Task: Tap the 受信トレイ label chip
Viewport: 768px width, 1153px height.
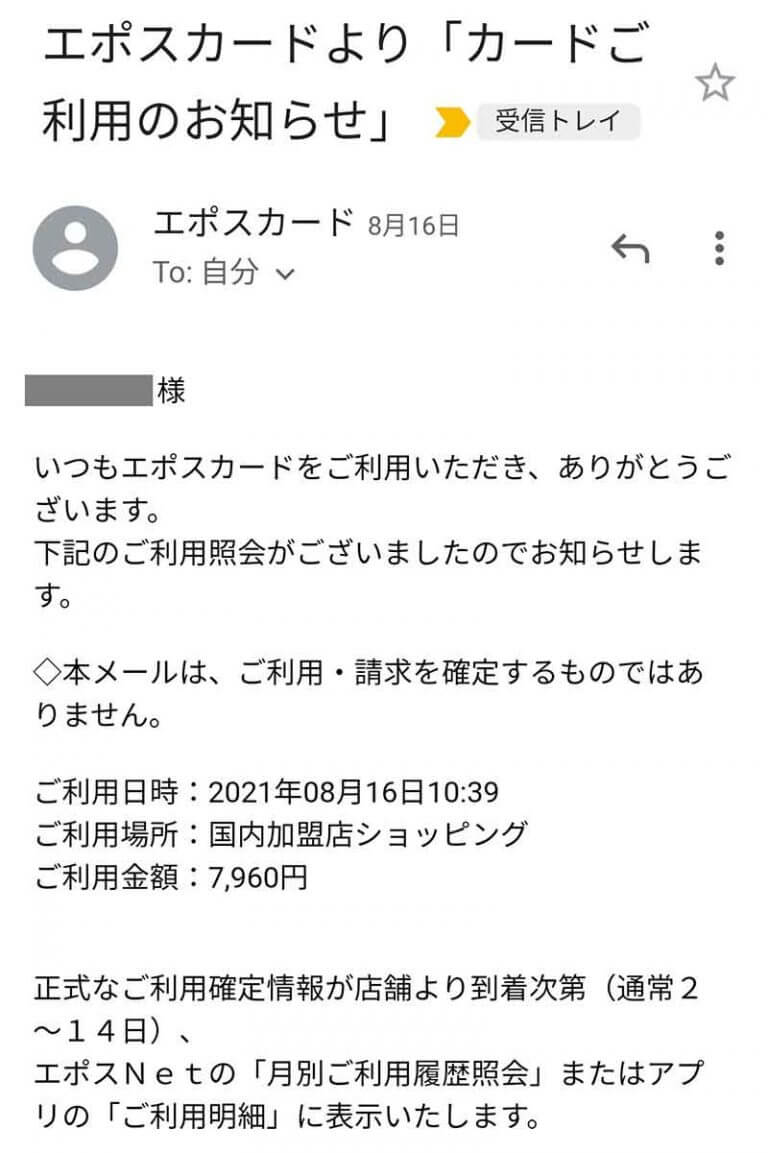Action: [x=558, y=123]
